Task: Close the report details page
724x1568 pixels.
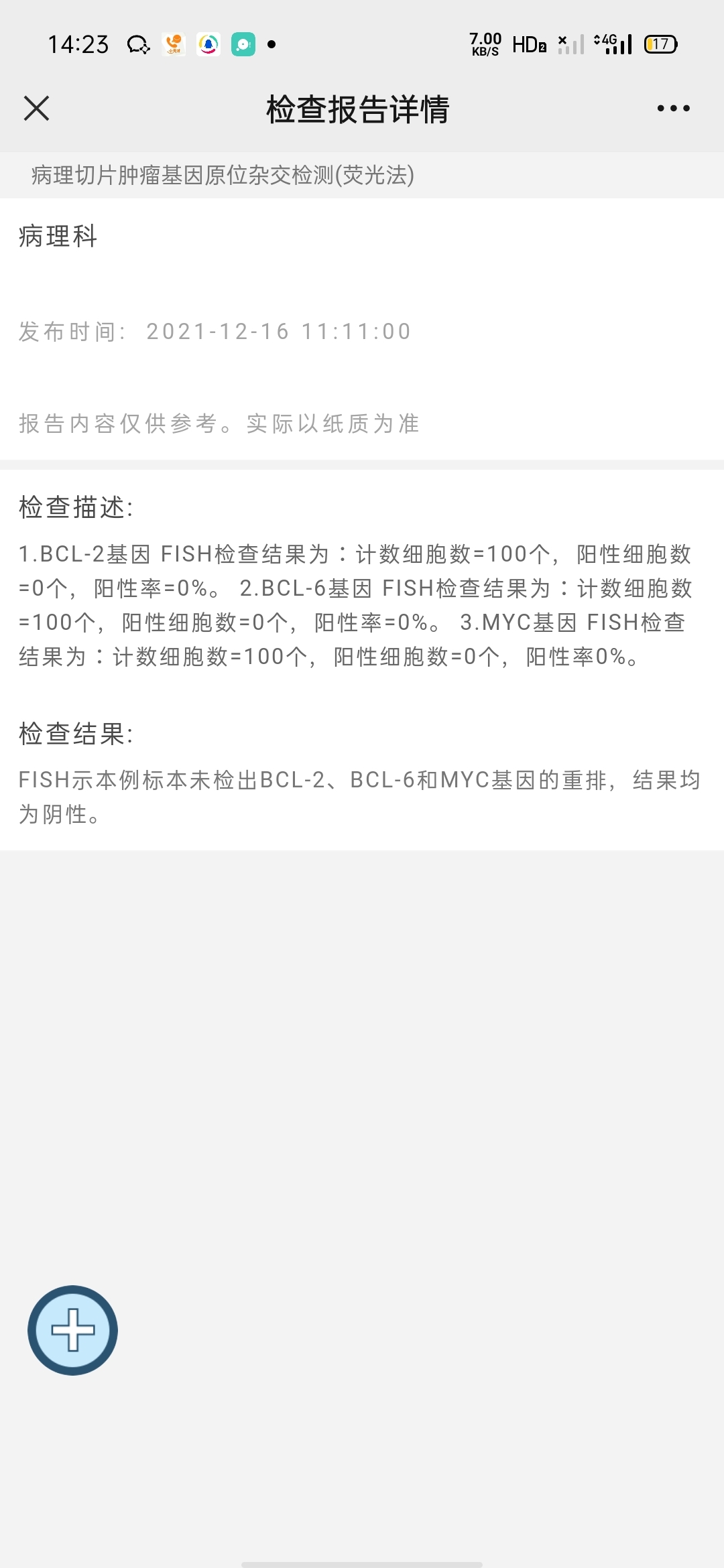Action: pyautogui.click(x=36, y=108)
